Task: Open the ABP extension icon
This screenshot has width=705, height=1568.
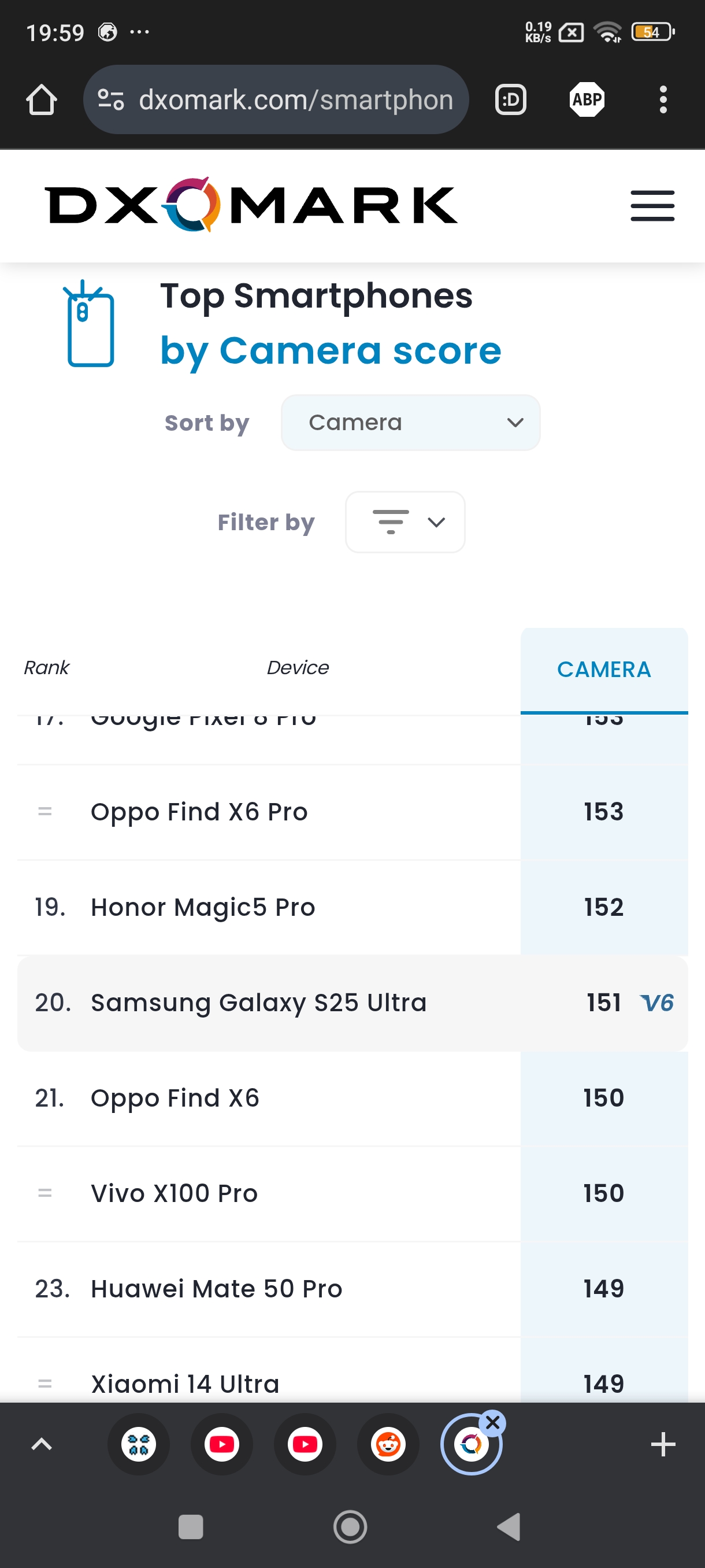Action: click(x=587, y=99)
